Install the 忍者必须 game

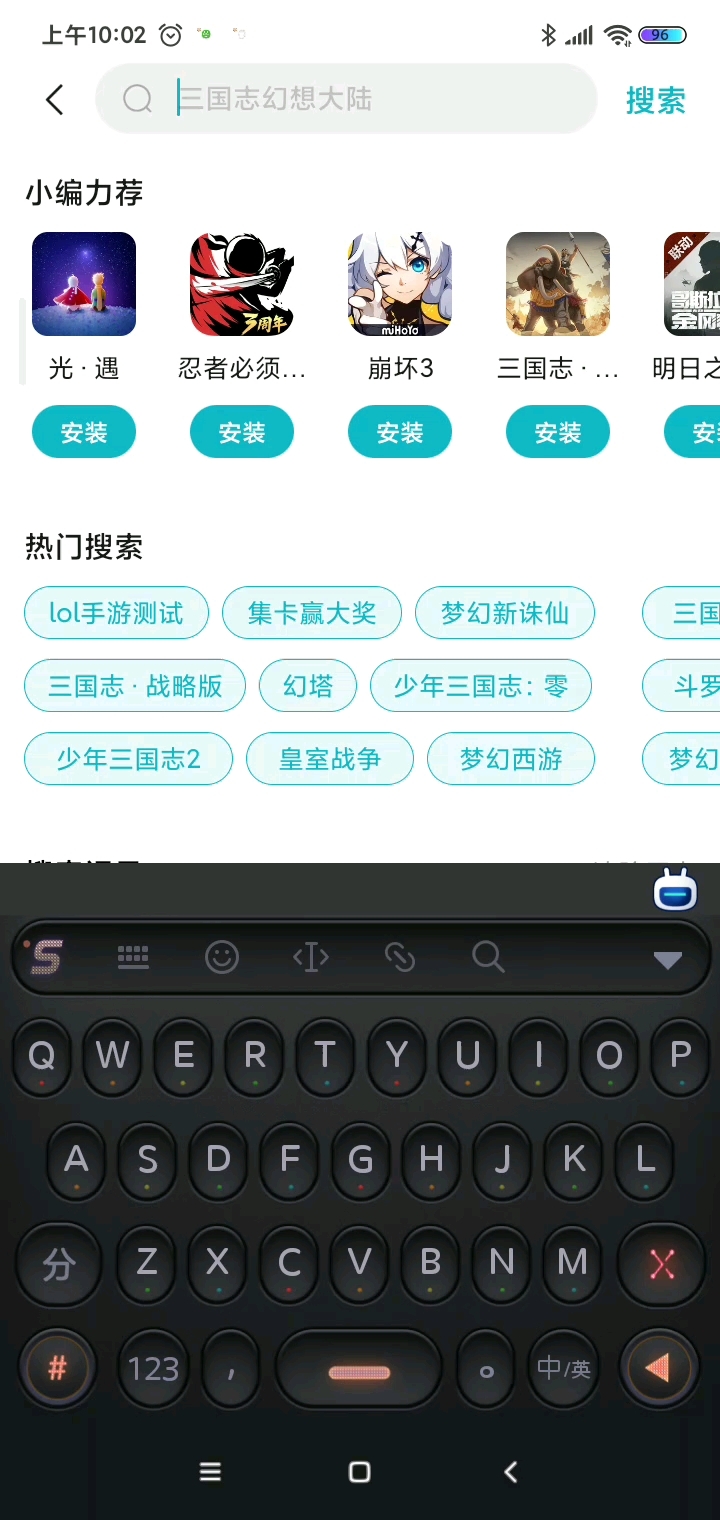click(242, 432)
